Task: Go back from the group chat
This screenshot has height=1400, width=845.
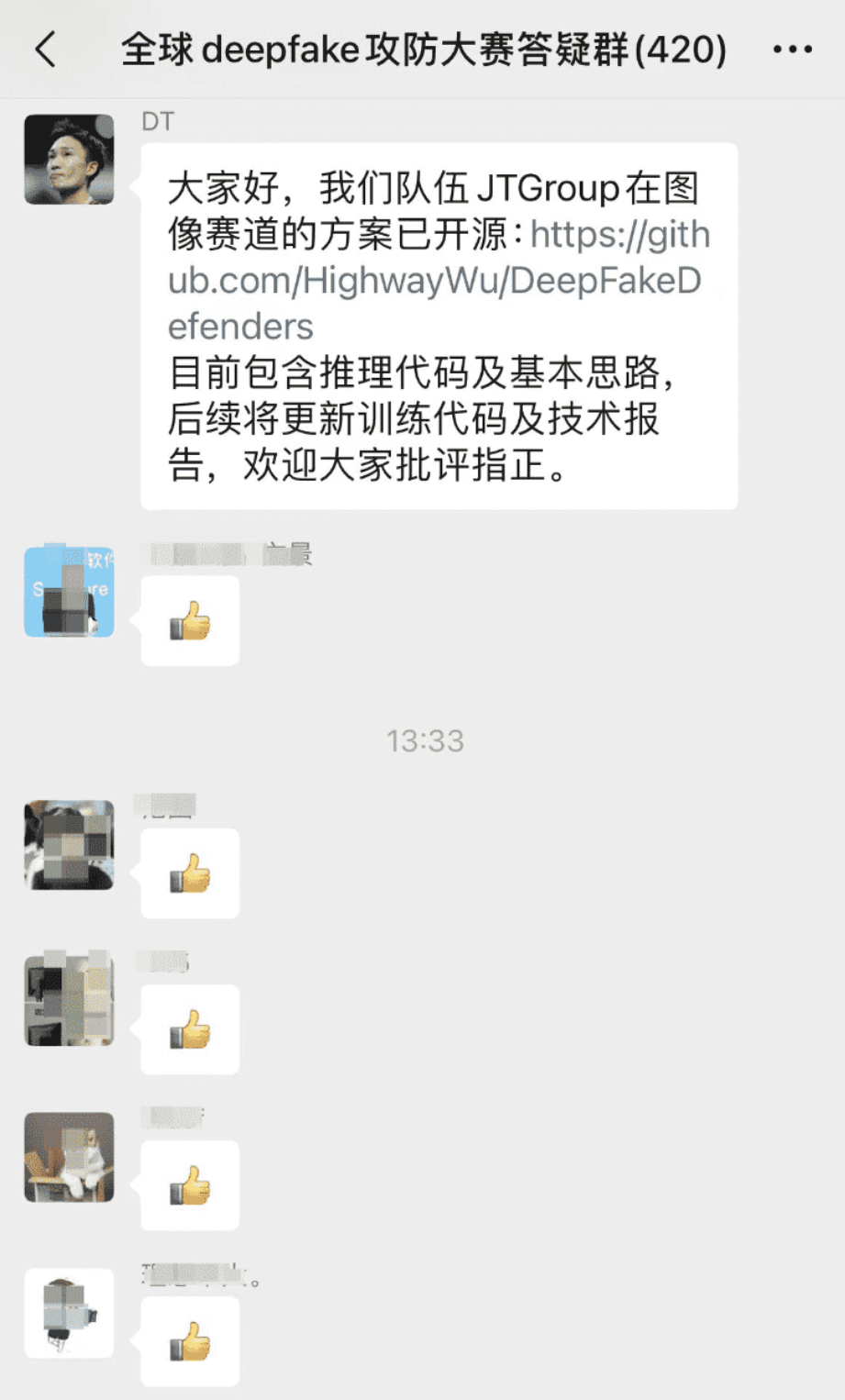Action: (46, 50)
